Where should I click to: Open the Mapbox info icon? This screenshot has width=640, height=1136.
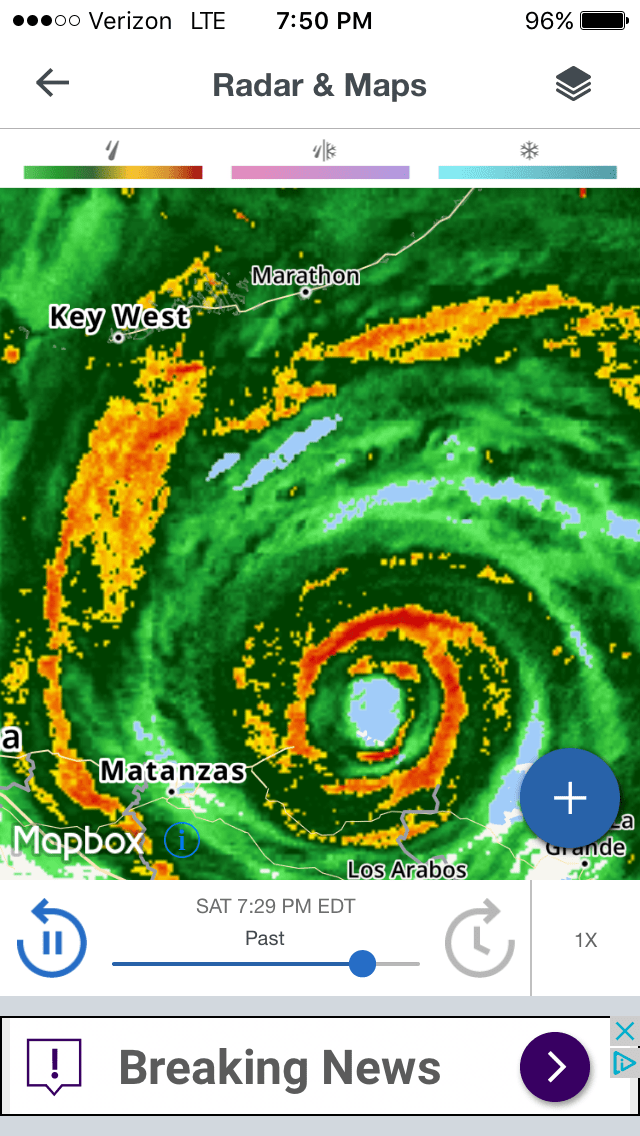[182, 840]
